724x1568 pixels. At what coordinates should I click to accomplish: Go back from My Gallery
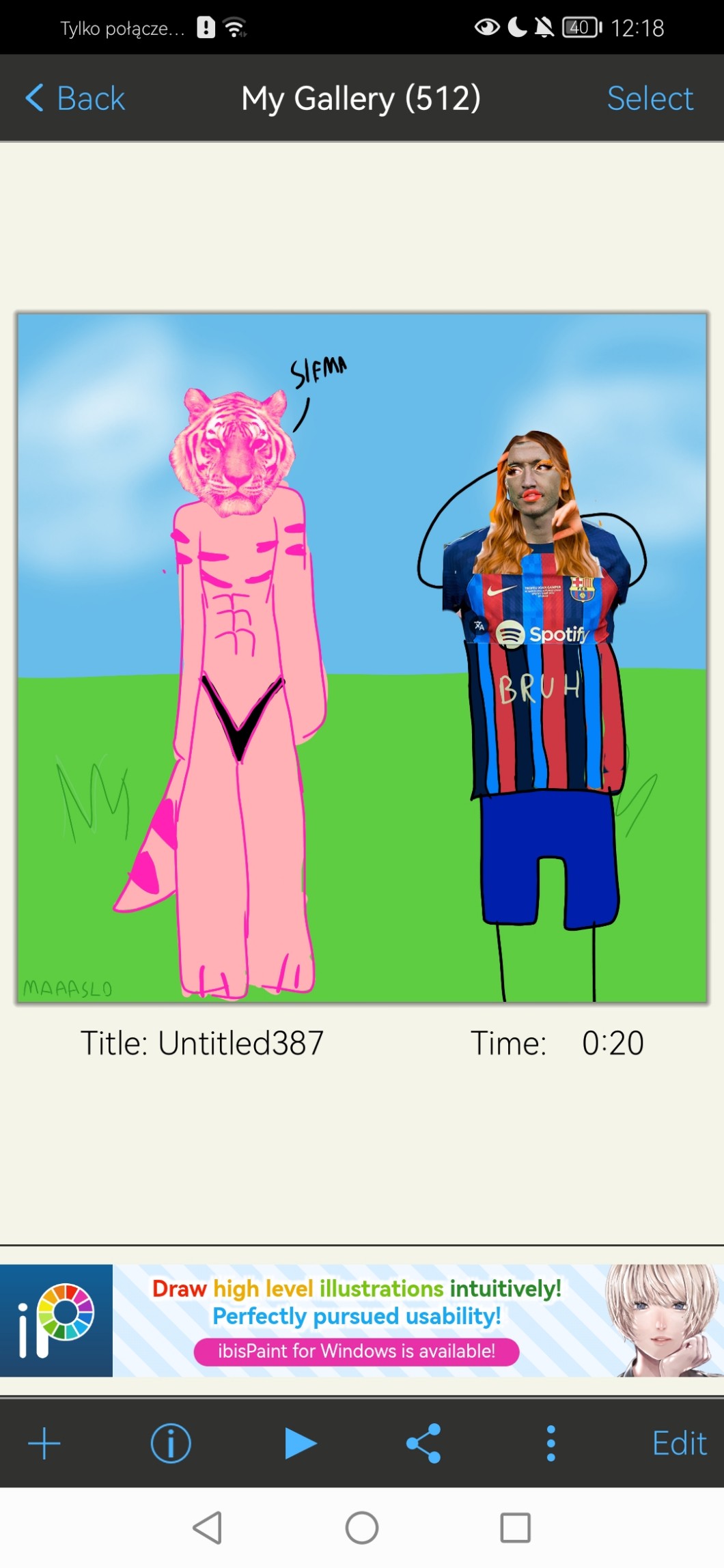(75, 98)
